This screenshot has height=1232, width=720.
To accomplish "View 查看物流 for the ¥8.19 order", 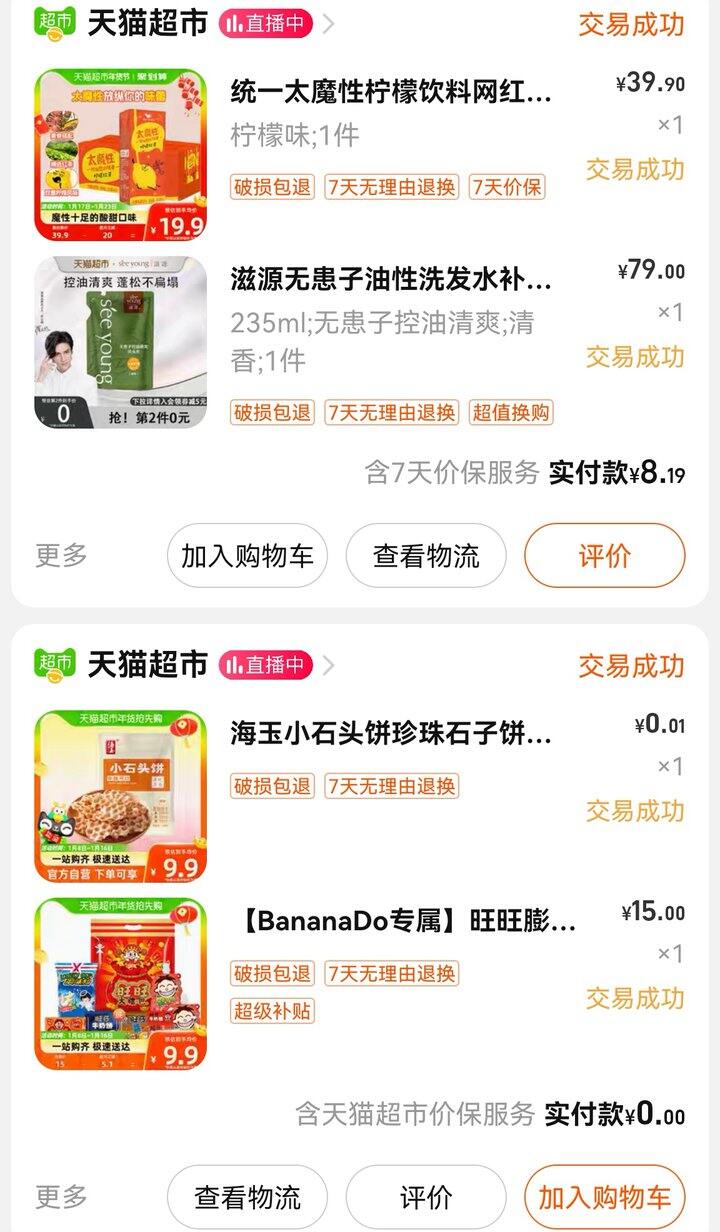I will tap(426, 555).
